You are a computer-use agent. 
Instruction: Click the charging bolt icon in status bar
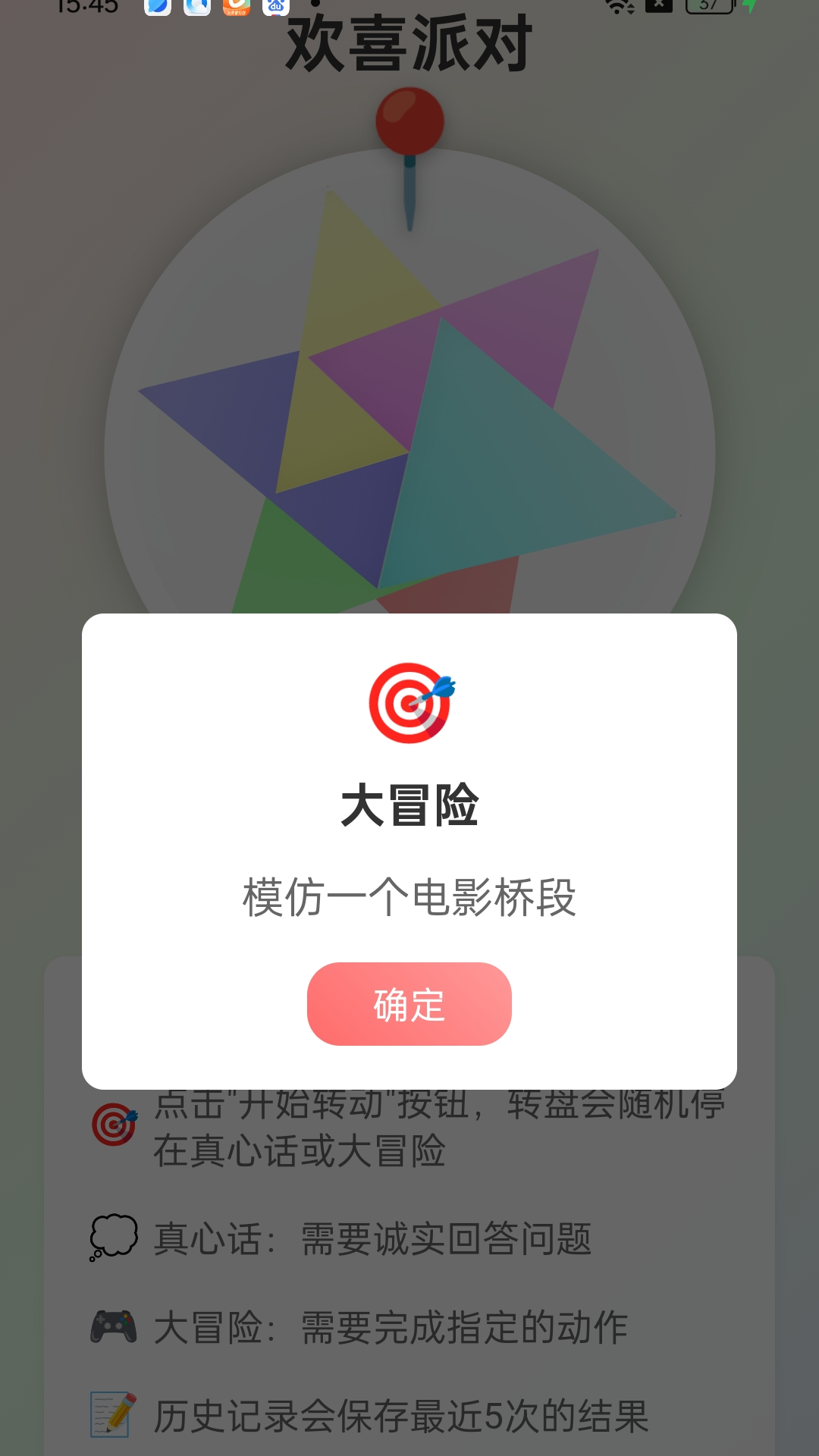[x=749, y=8]
